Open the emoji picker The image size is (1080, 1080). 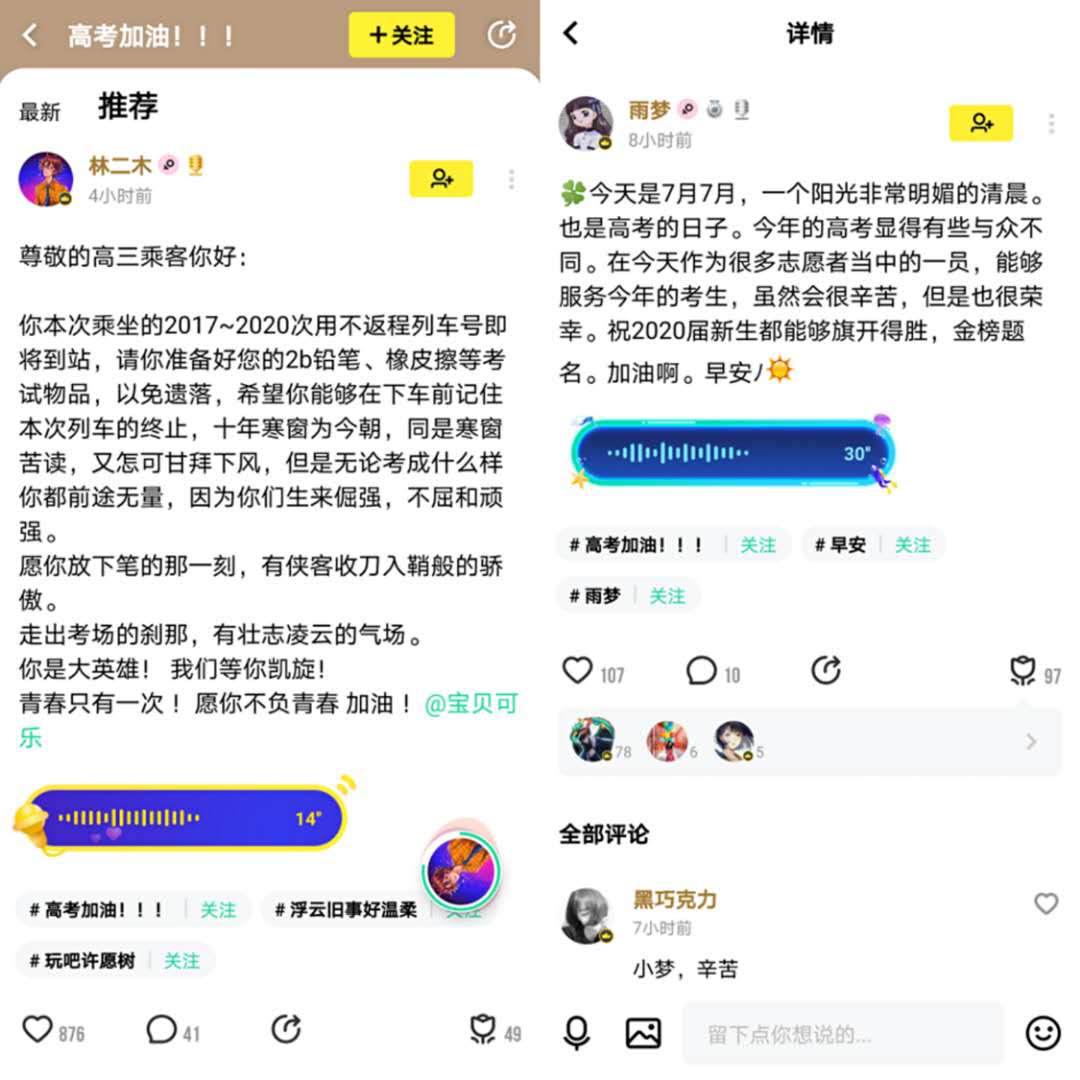(1043, 1033)
